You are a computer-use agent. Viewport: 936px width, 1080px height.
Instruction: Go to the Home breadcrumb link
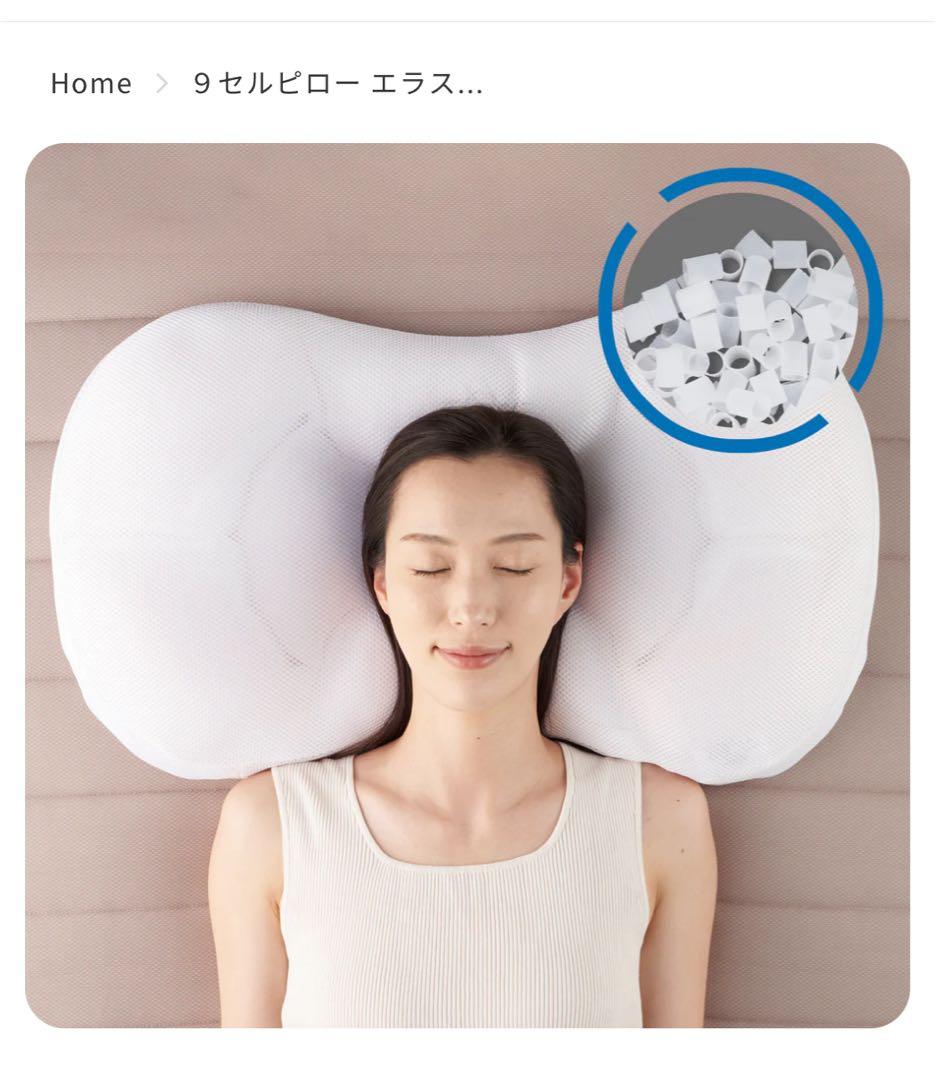91,84
